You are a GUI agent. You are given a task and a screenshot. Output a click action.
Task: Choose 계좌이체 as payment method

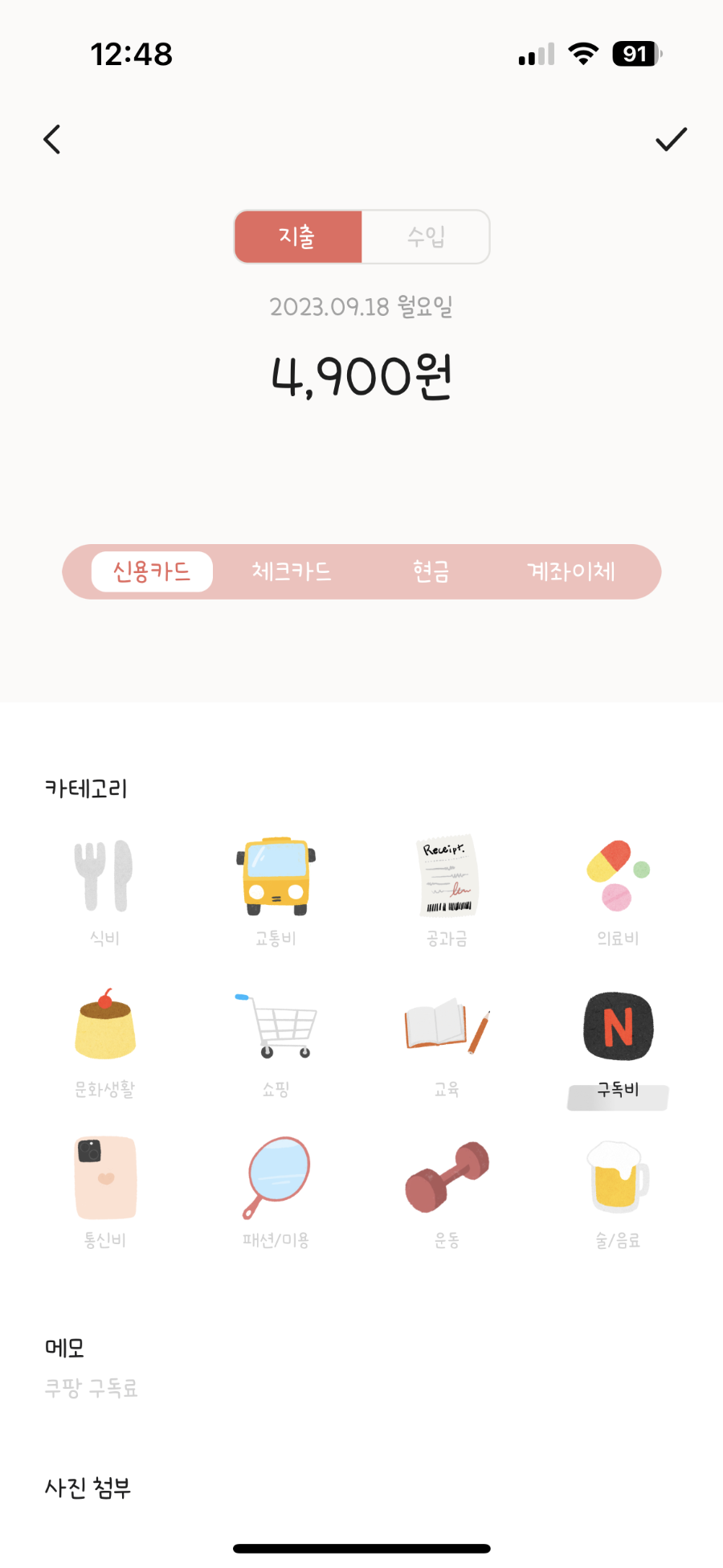point(570,571)
